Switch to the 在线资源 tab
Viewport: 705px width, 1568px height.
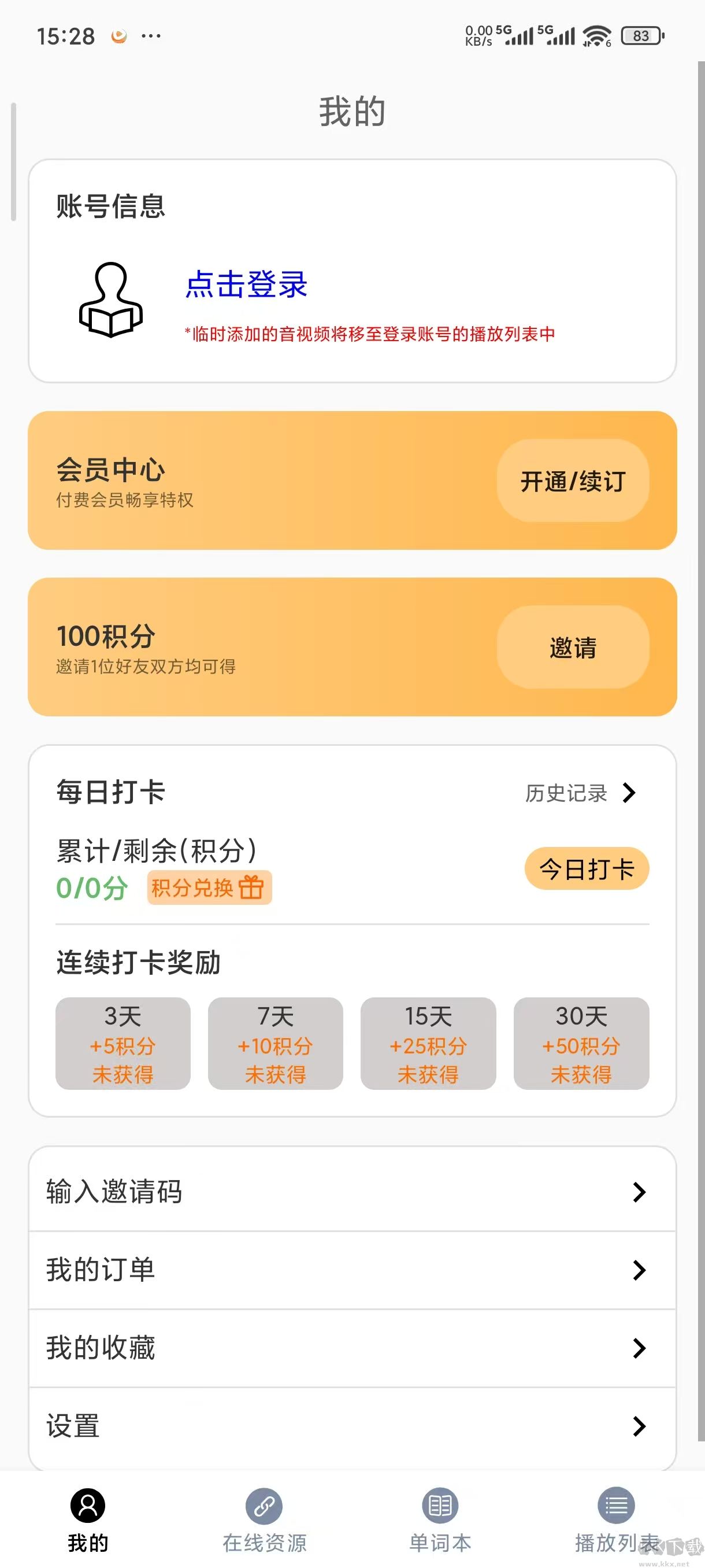[264, 1522]
